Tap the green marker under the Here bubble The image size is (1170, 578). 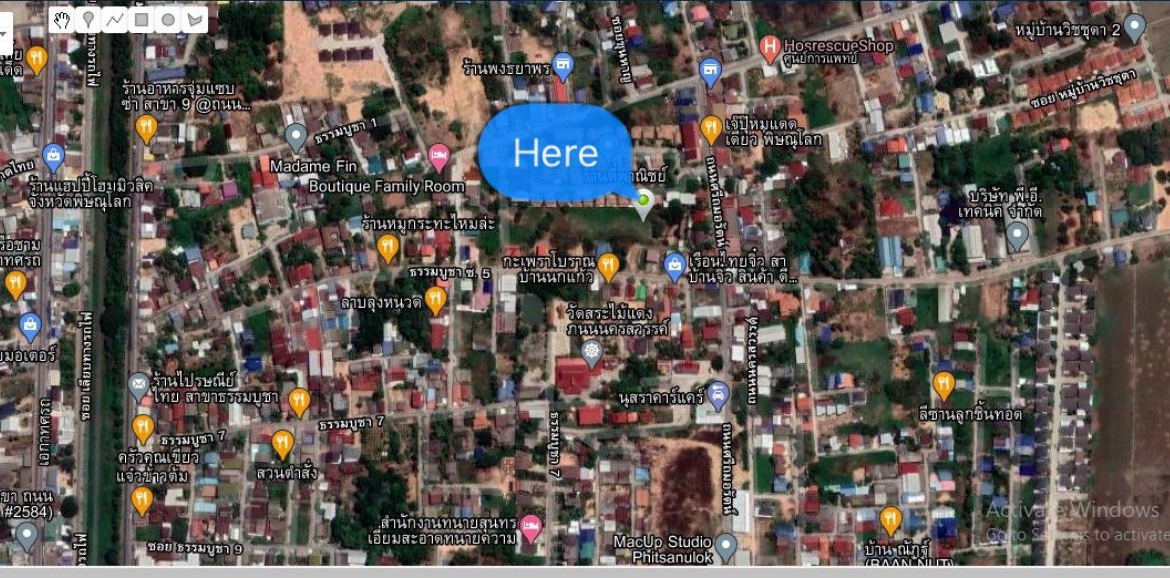[x=643, y=203]
